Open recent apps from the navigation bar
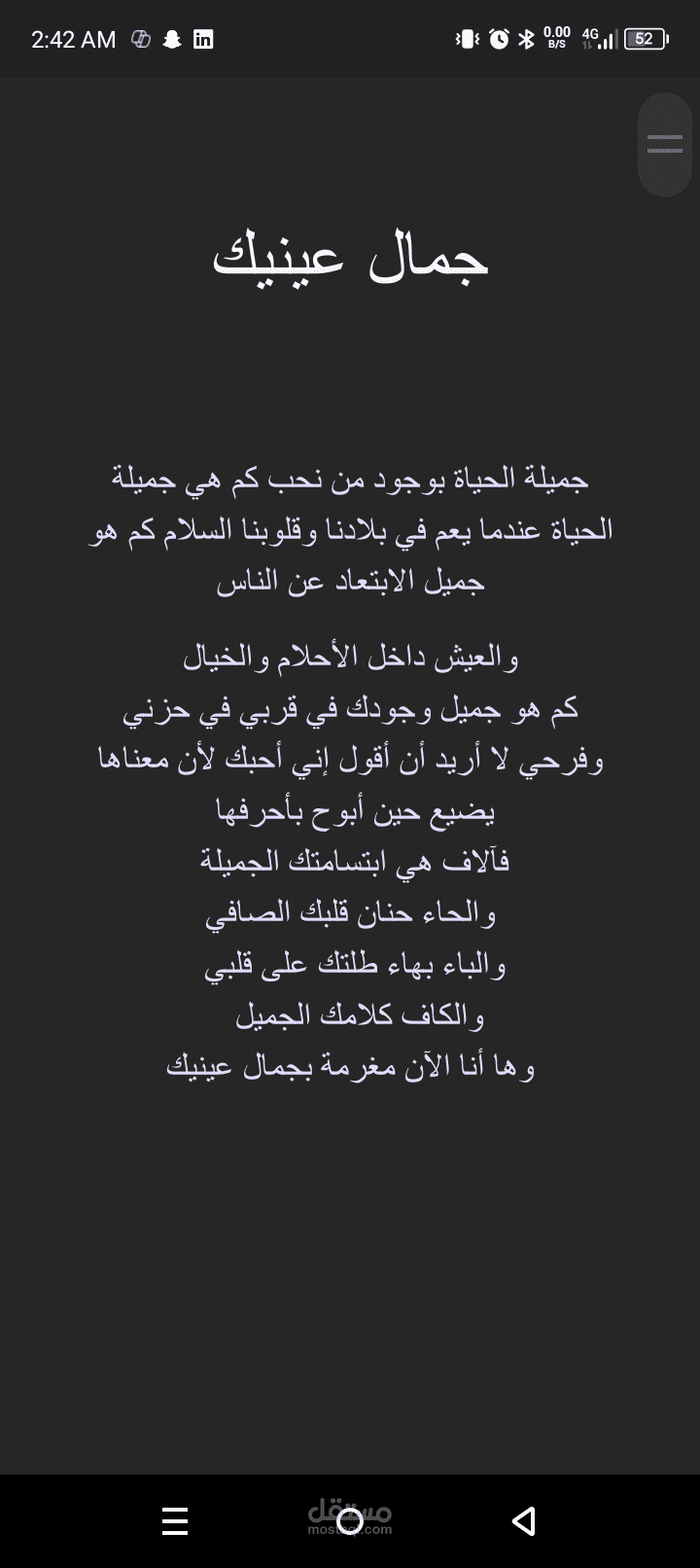The height and width of the screenshot is (1568, 700). (175, 1520)
